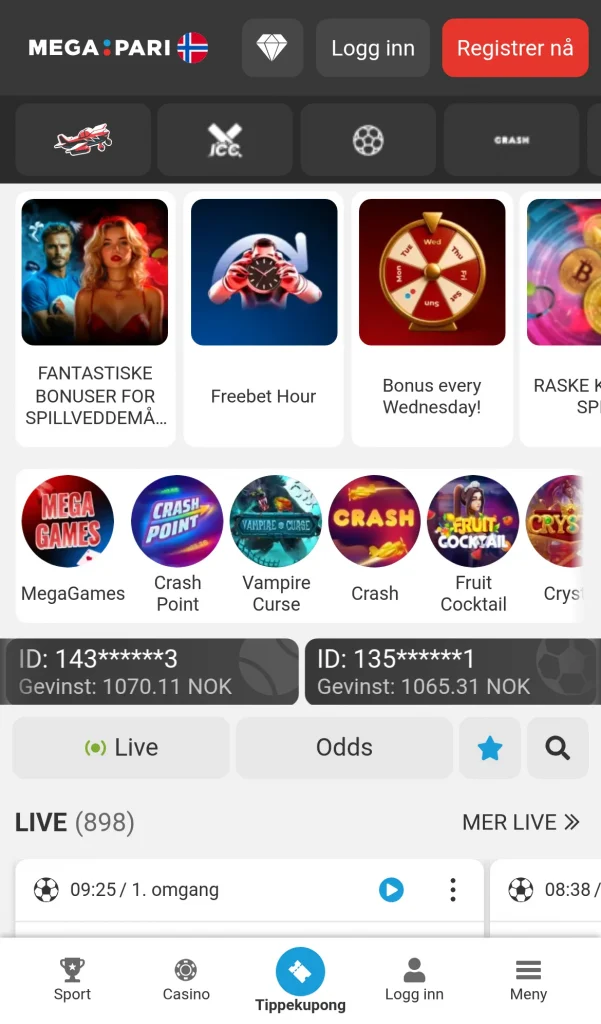Viewport: 601px width, 1024px height.
Task: Tap the Registrer nå button
Action: pos(515,48)
